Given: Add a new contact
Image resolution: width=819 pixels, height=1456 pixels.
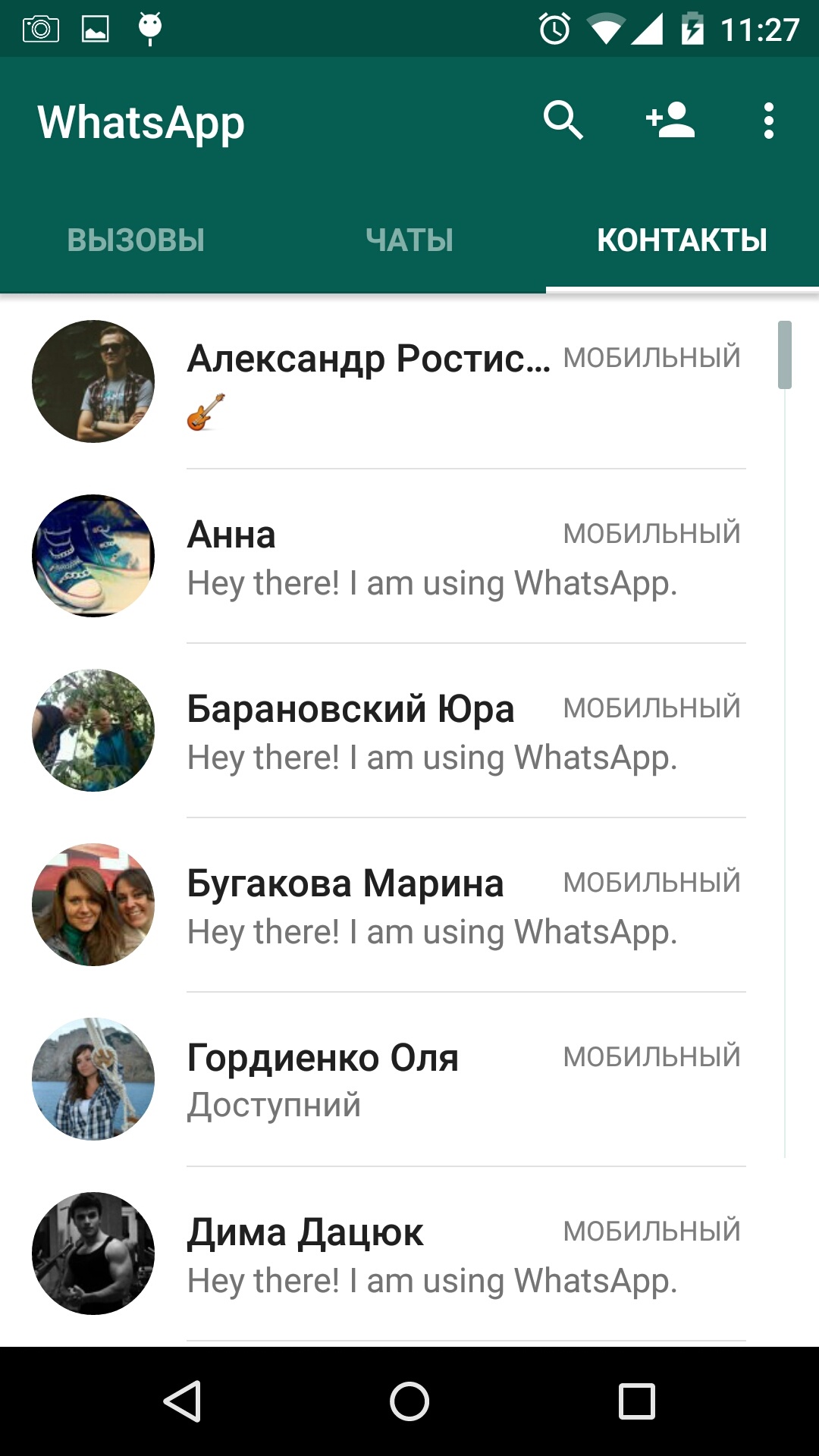Looking at the screenshot, I should 670,121.
